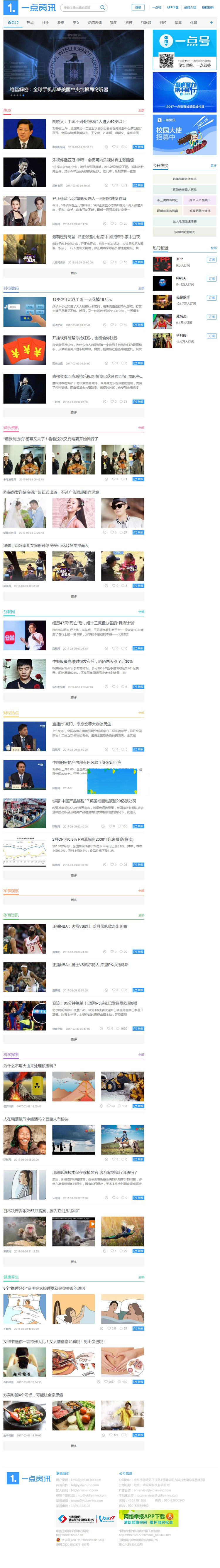Select the 体育 channel tab
220x1568 pixels.
[x=193, y=23]
